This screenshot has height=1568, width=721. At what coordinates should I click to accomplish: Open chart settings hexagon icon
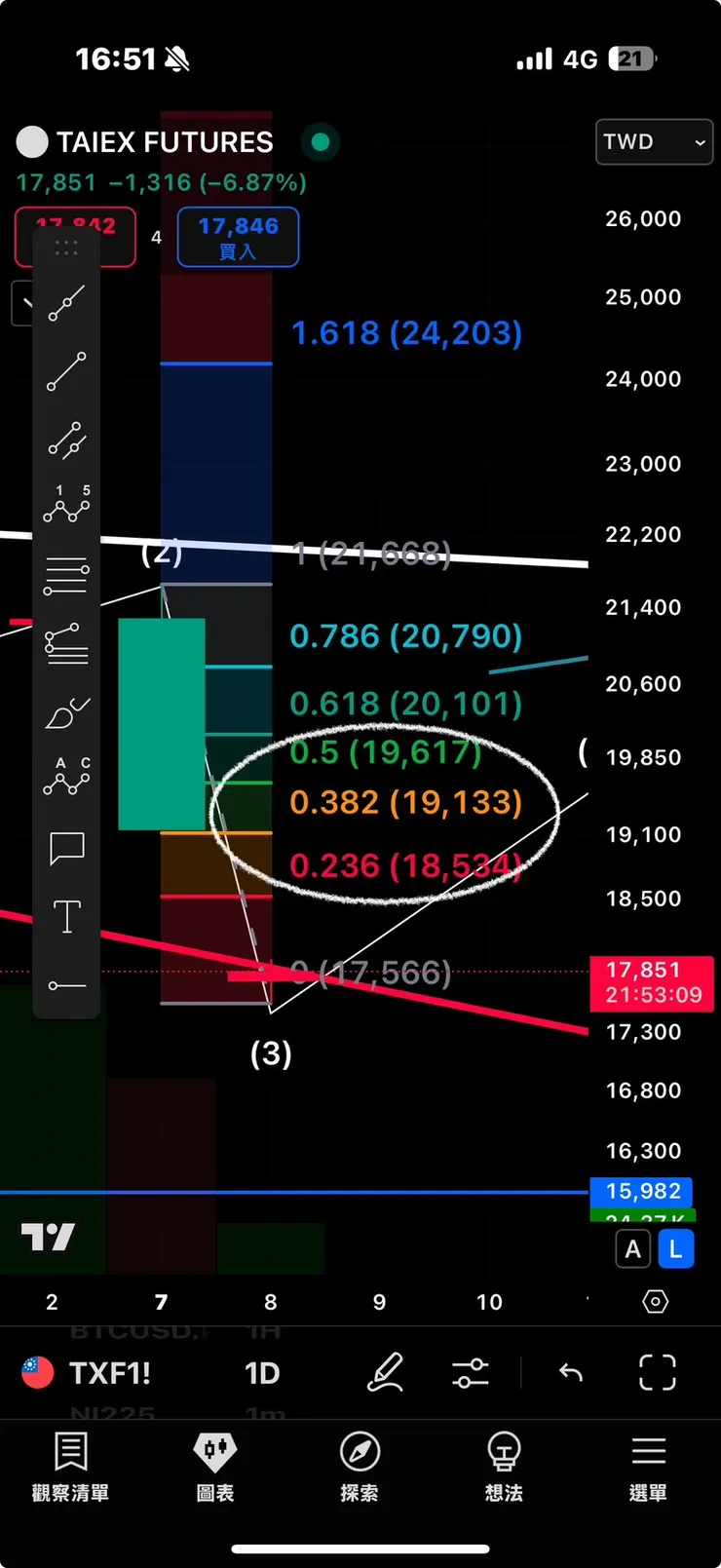656,1302
